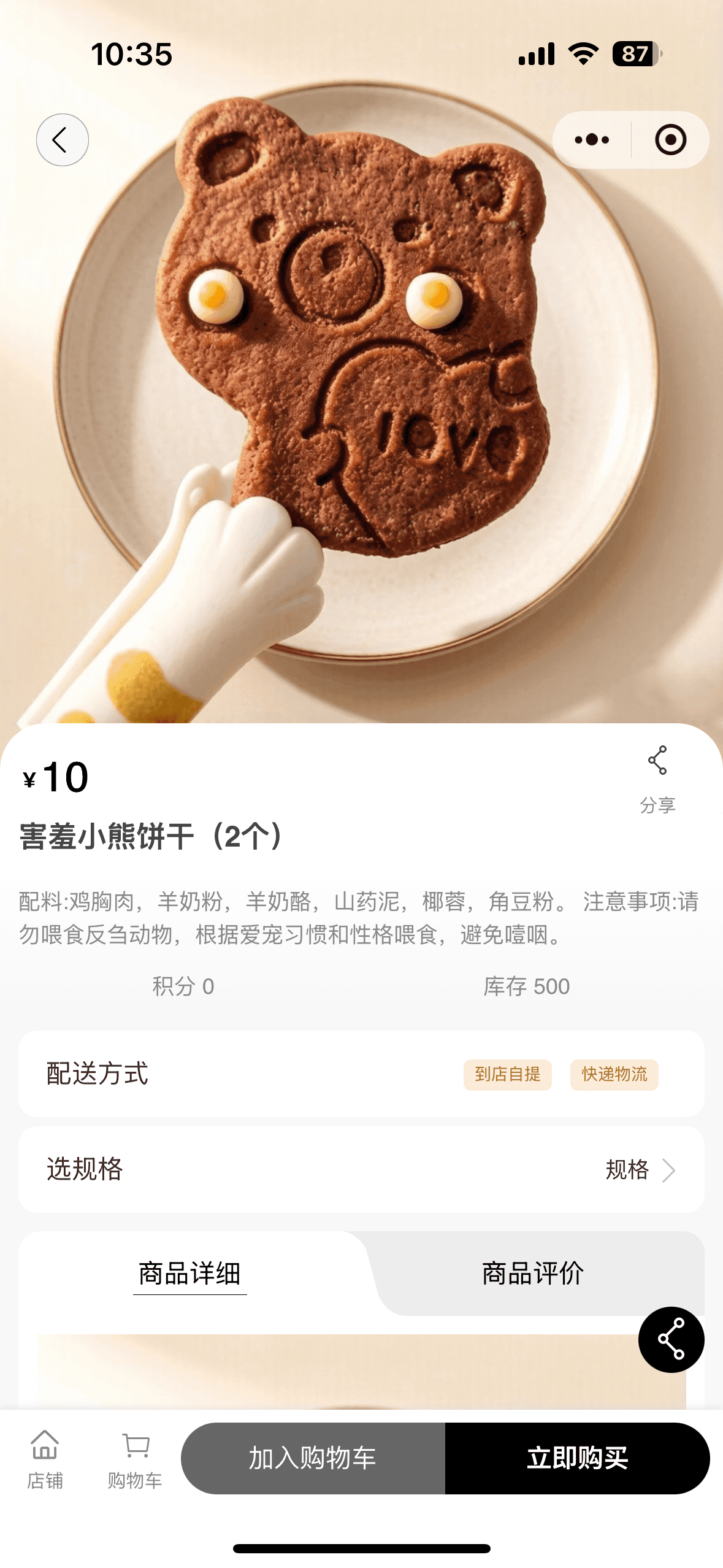Image resolution: width=723 pixels, height=1568 pixels.
Task: Close the mini program via circle icon
Action: (670, 140)
